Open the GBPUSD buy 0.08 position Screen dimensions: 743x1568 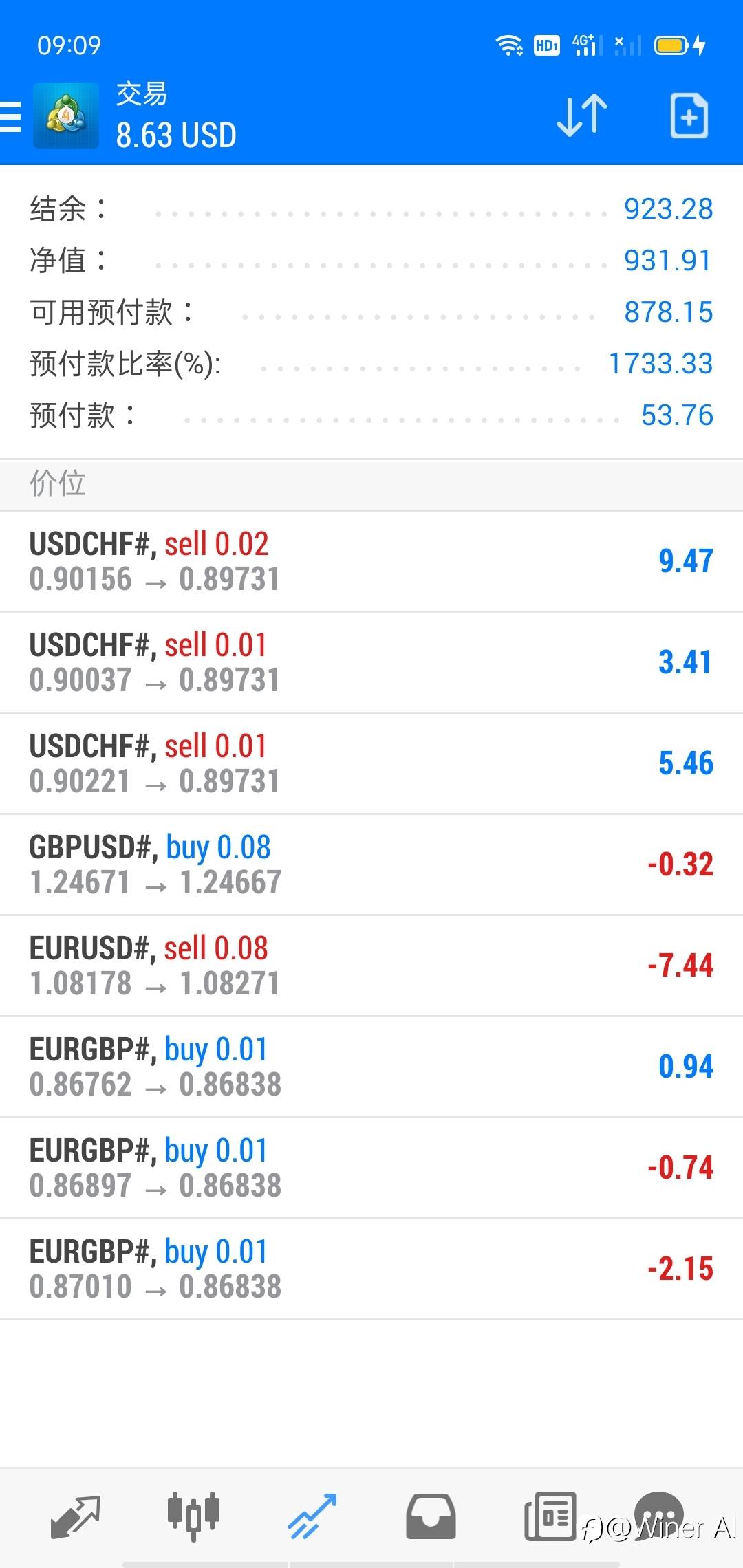pos(371,864)
